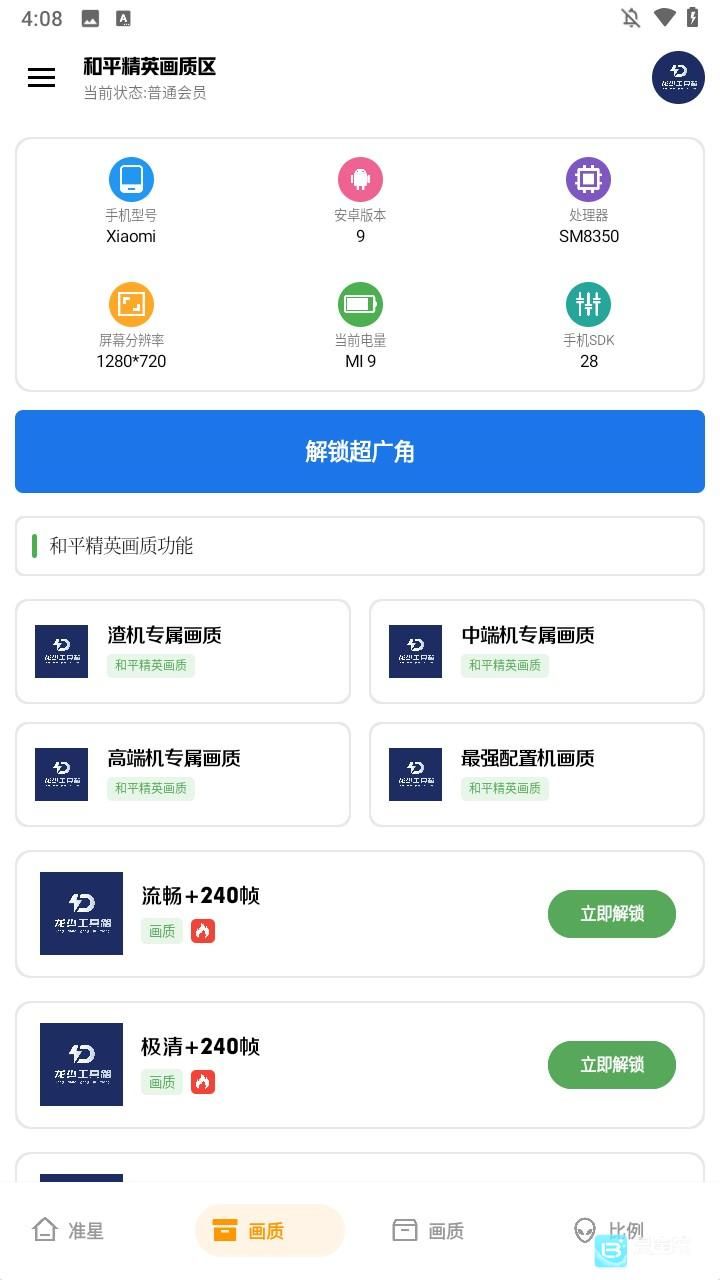The width and height of the screenshot is (720, 1280).
Task: Open the hamburger navigation menu
Action: (x=41, y=77)
